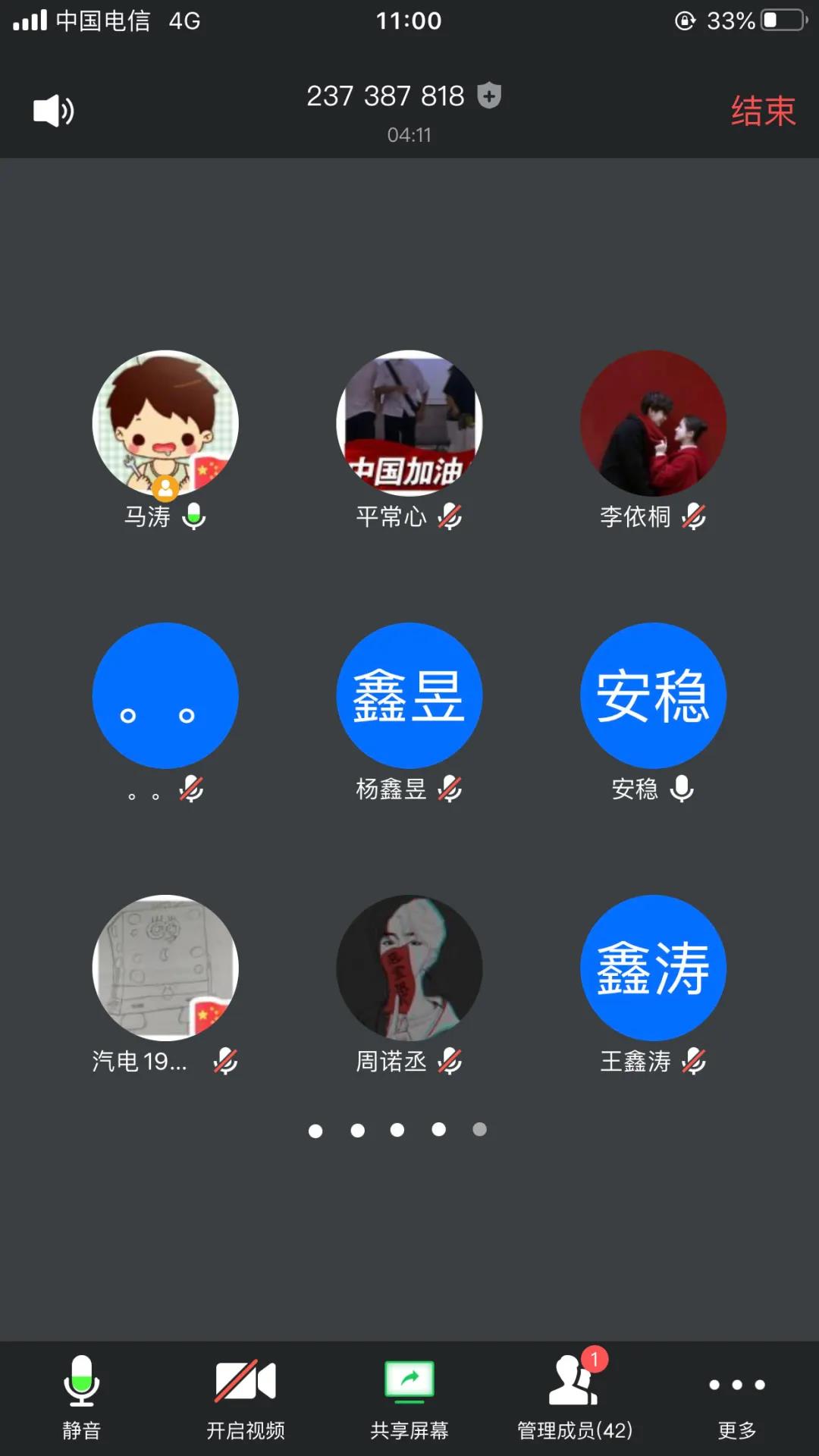Select participant 杨鑫昱's avatar
The image size is (819, 1456).
click(x=409, y=695)
